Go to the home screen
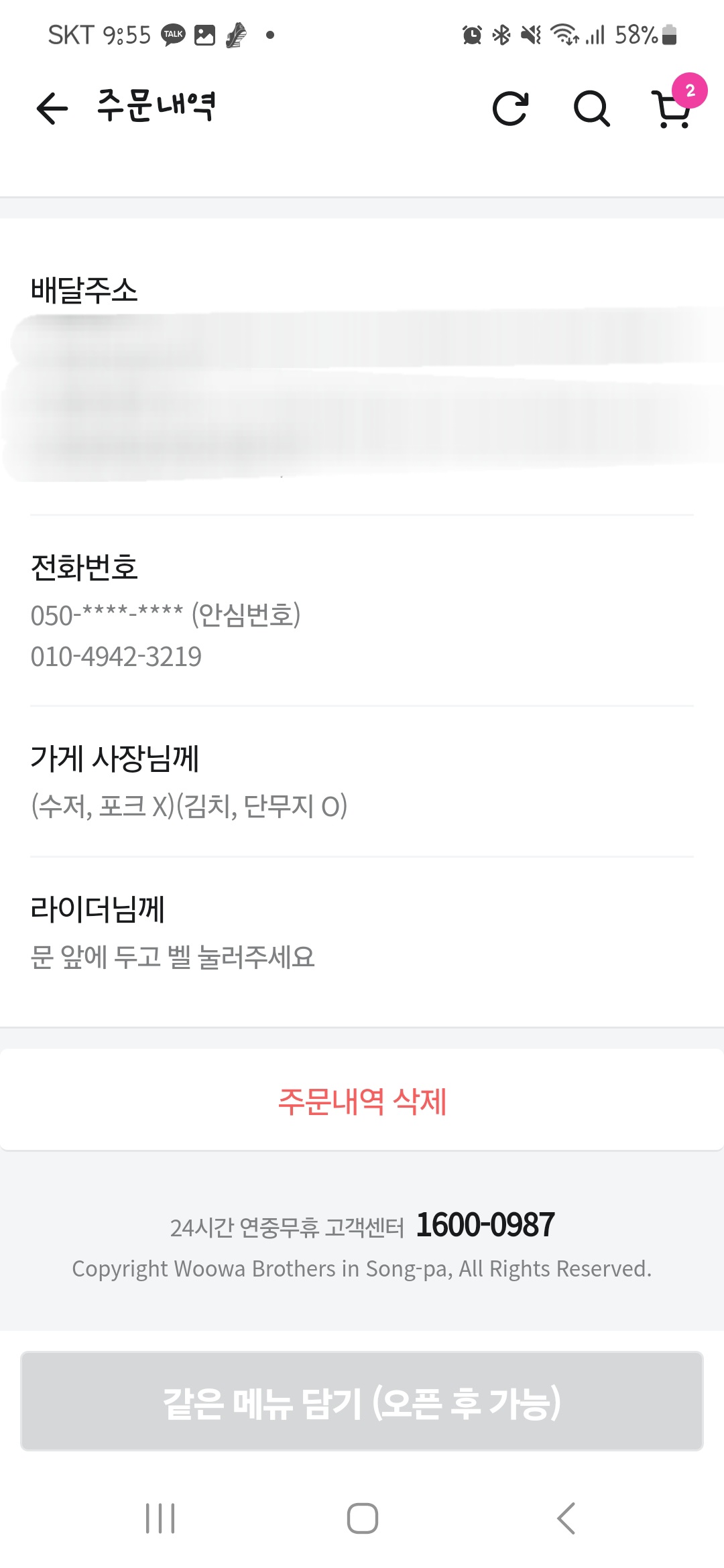Image resolution: width=724 pixels, height=1568 pixels. 362,1518
